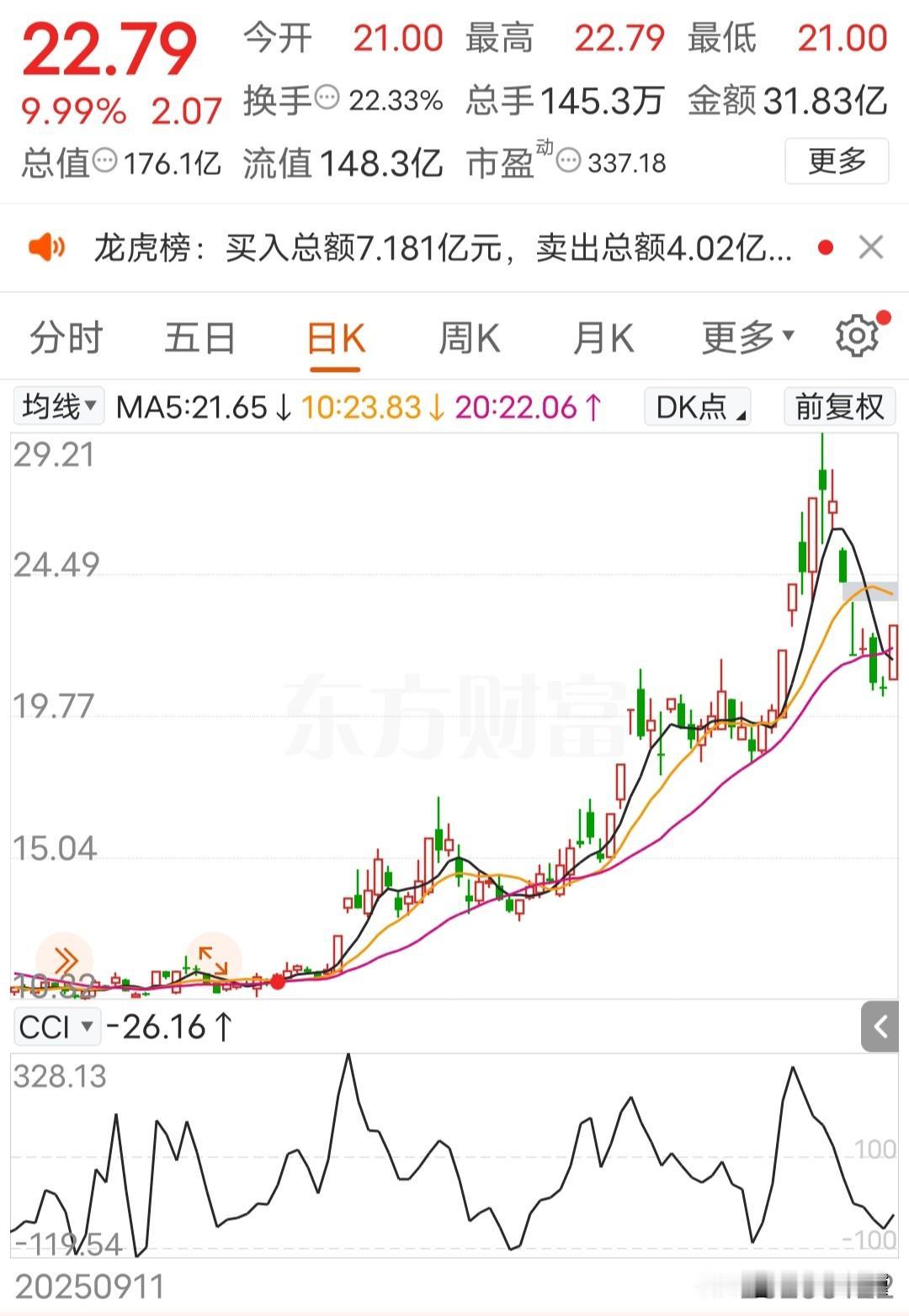This screenshot has width=909, height=1316.
Task: Switch to the 分时 intraday tab
Action: click(x=66, y=336)
